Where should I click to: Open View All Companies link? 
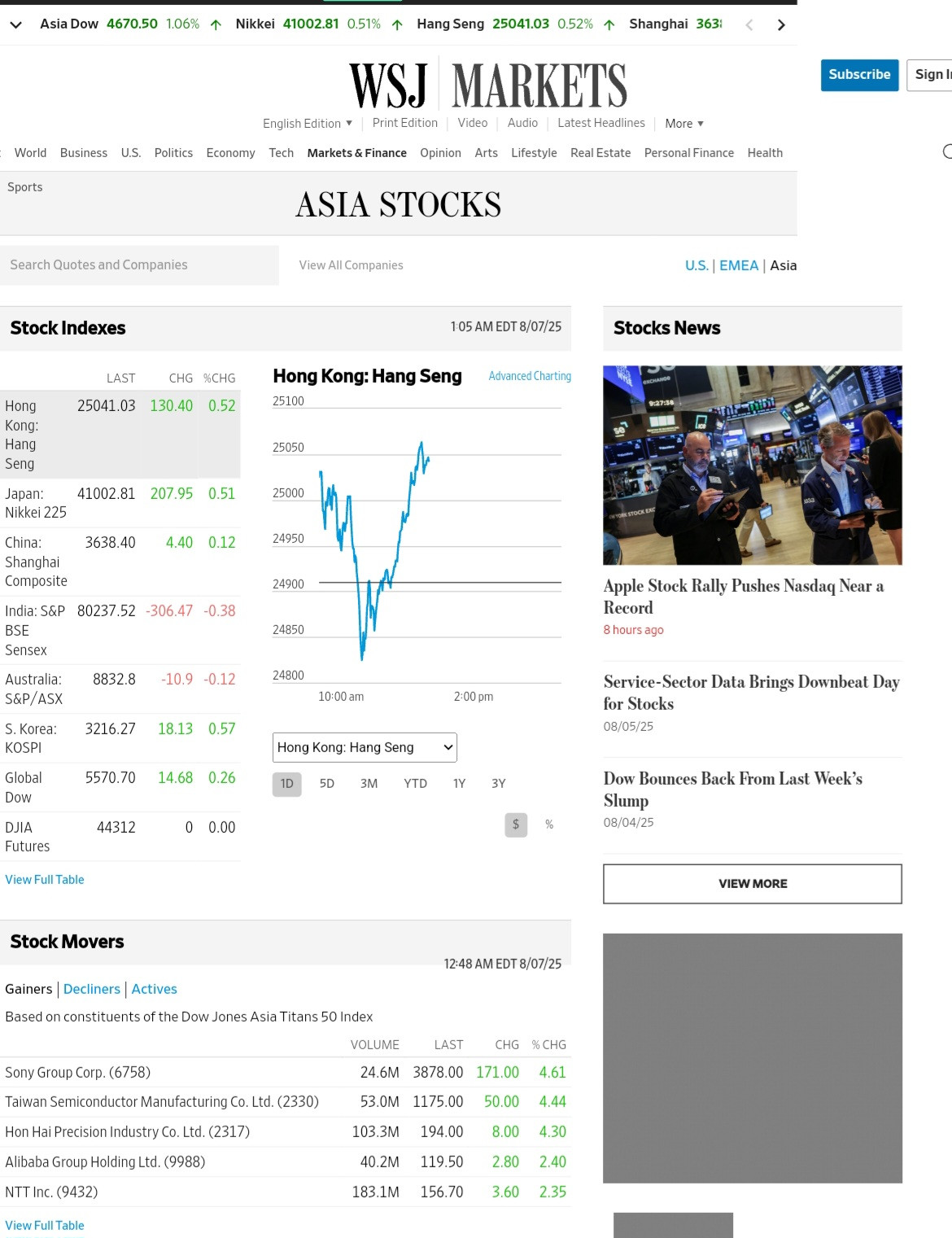[351, 265]
